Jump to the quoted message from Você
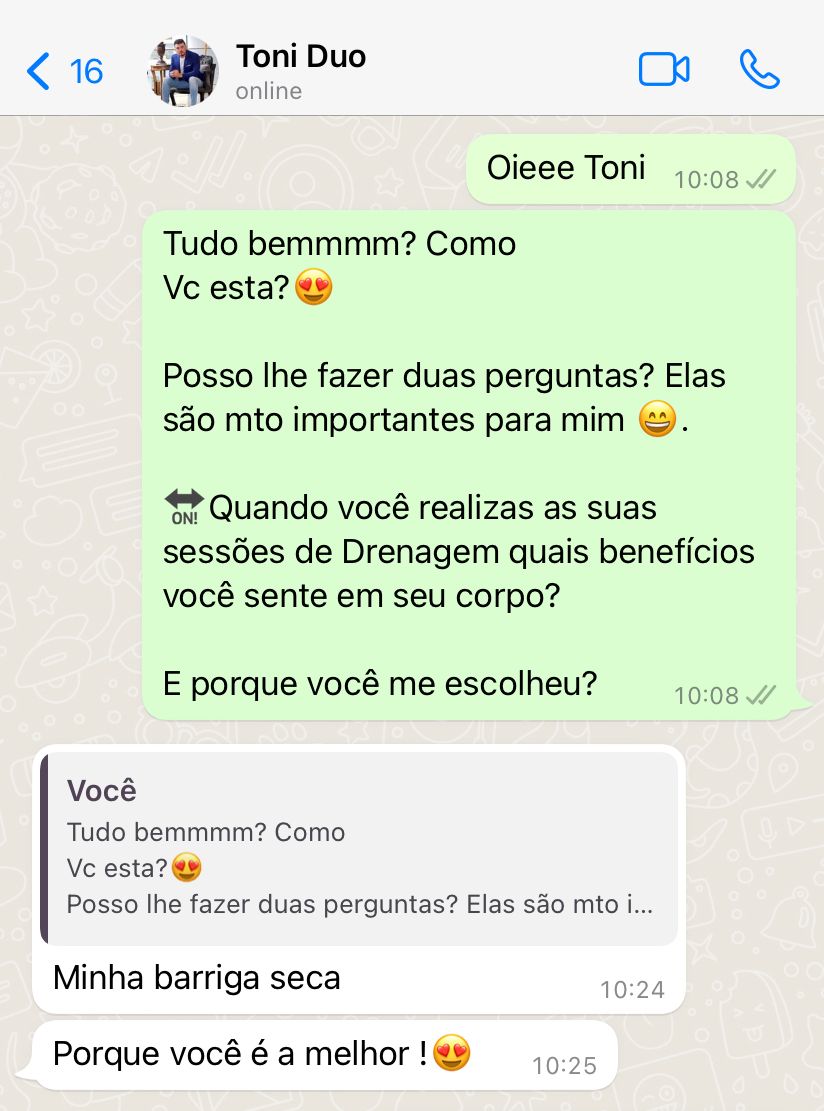Screen dimensions: 824x1111 [360, 849]
